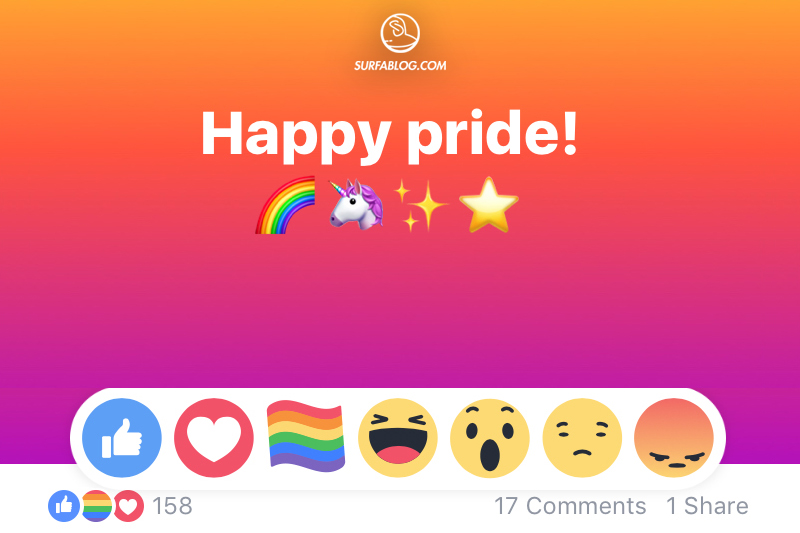Image resolution: width=800 pixels, height=533 pixels.
Task: React with the Angry red face
Action: coord(674,438)
